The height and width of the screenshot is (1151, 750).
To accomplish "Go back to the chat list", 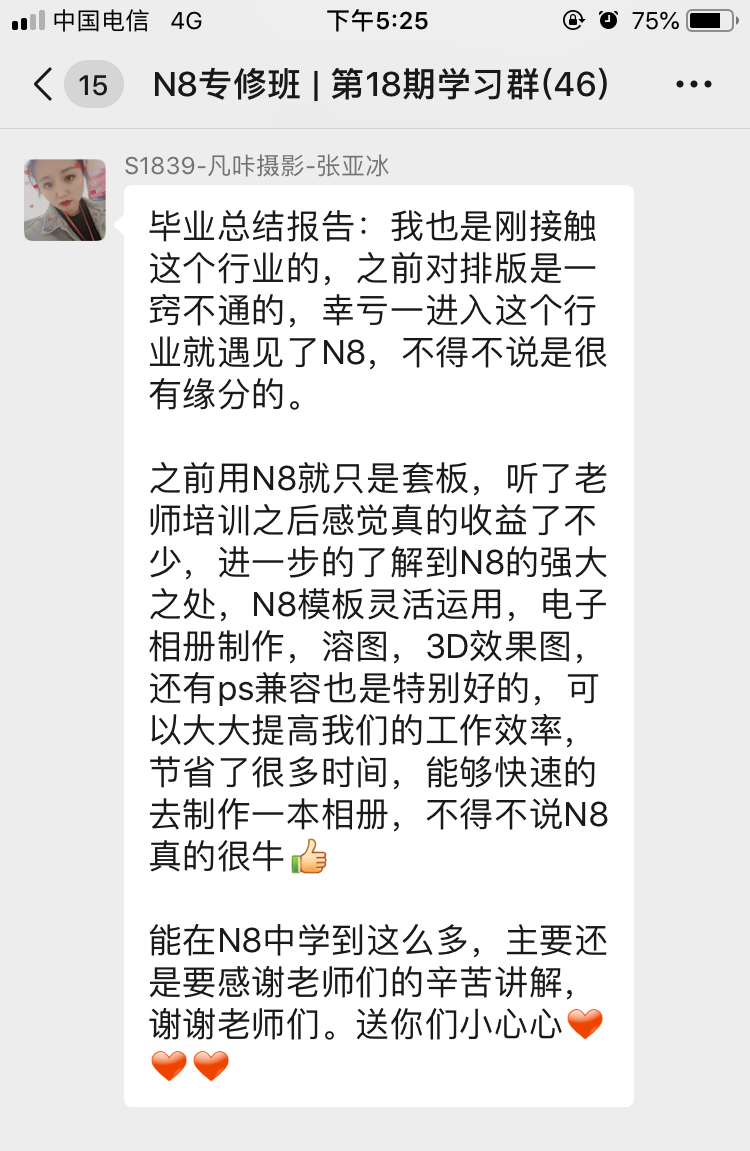I will 44,85.
